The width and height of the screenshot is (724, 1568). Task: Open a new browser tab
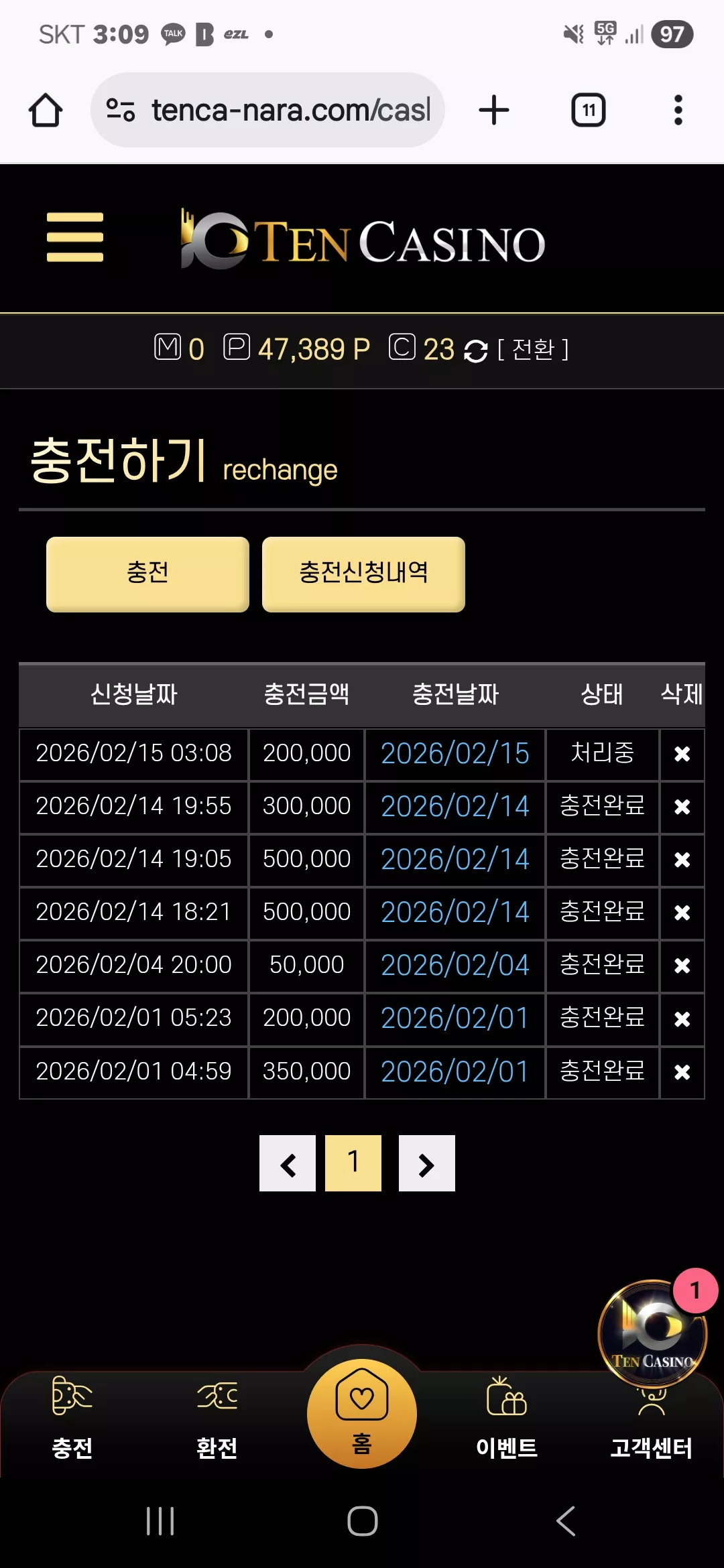(x=494, y=110)
